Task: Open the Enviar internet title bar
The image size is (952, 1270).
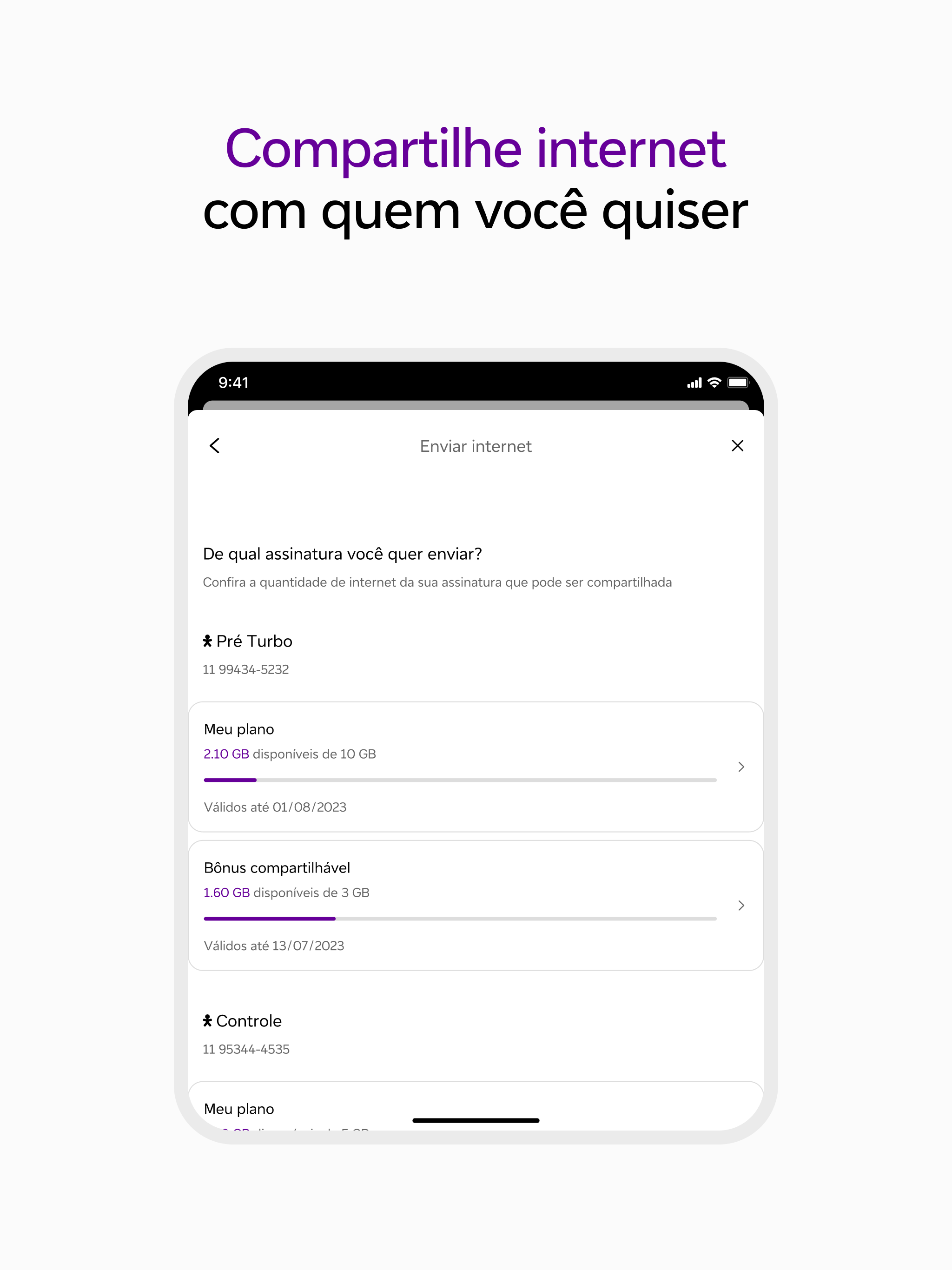Action: click(x=476, y=445)
